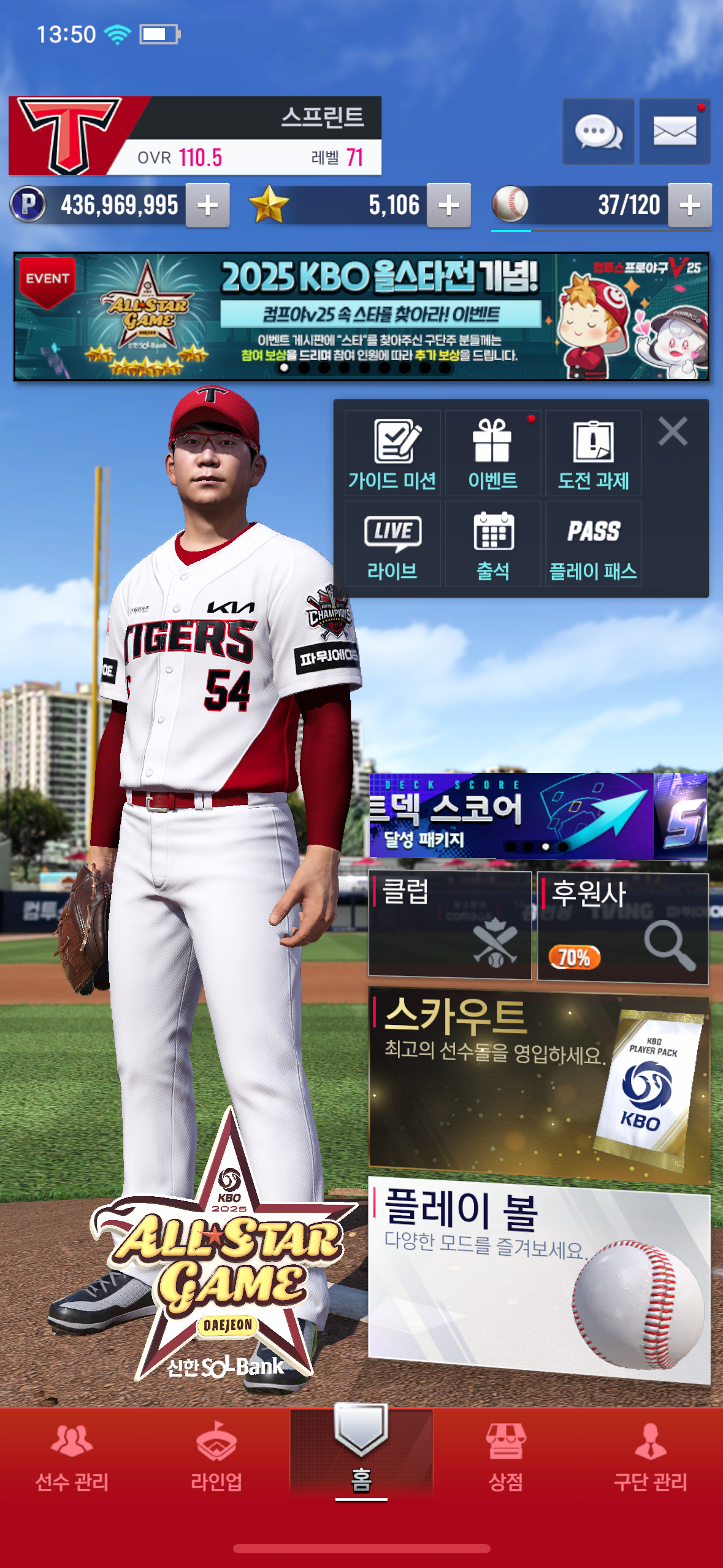Open 라이브 menu

[392, 544]
